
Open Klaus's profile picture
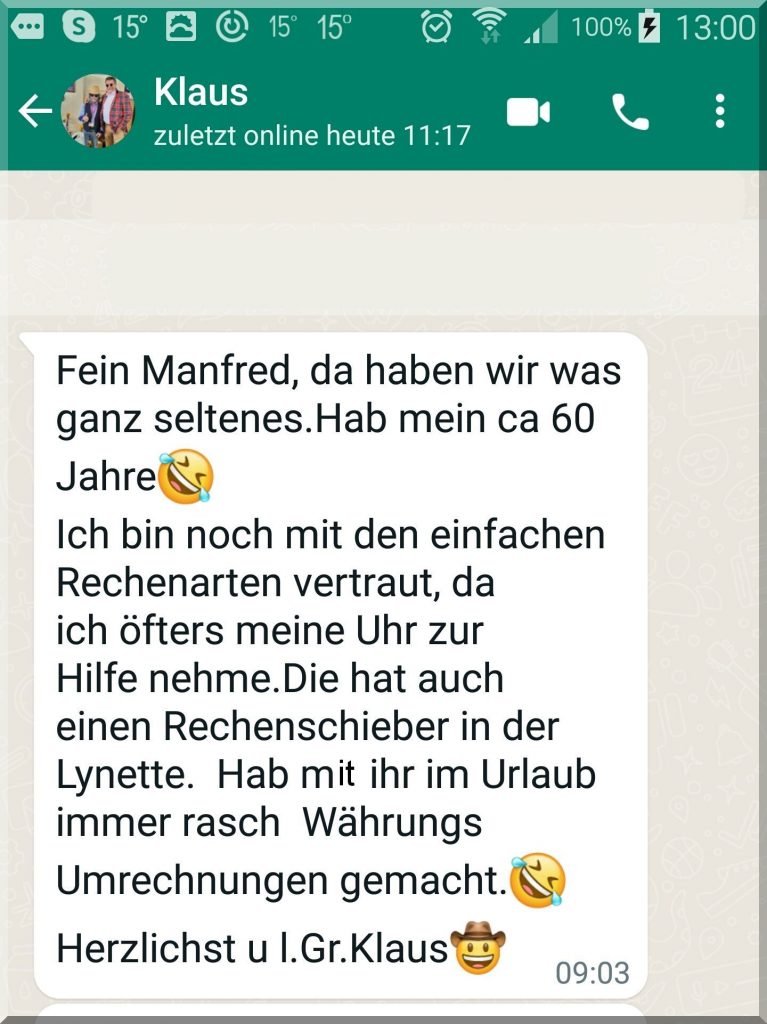point(98,111)
